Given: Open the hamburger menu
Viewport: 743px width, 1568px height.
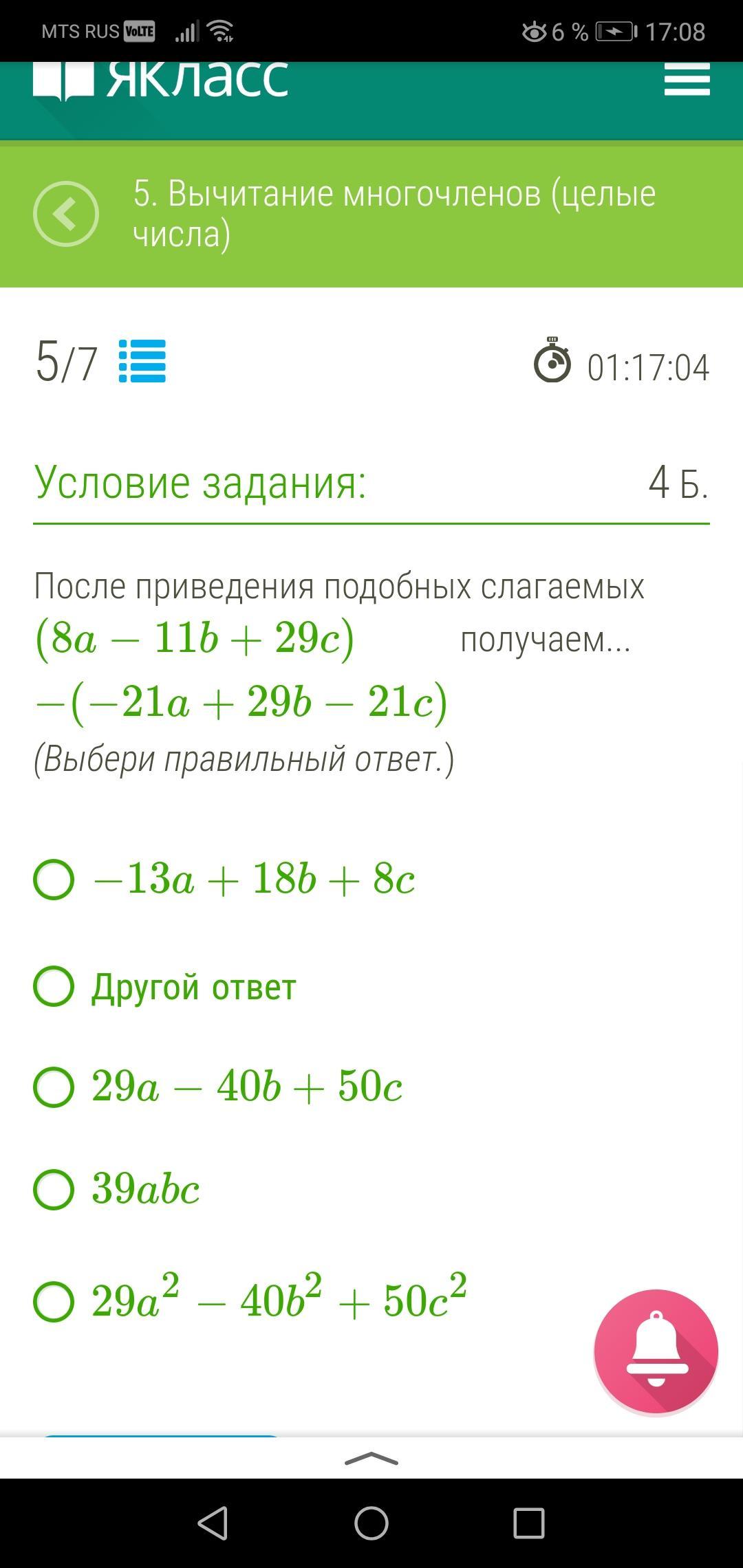Looking at the screenshot, I should pos(687,79).
